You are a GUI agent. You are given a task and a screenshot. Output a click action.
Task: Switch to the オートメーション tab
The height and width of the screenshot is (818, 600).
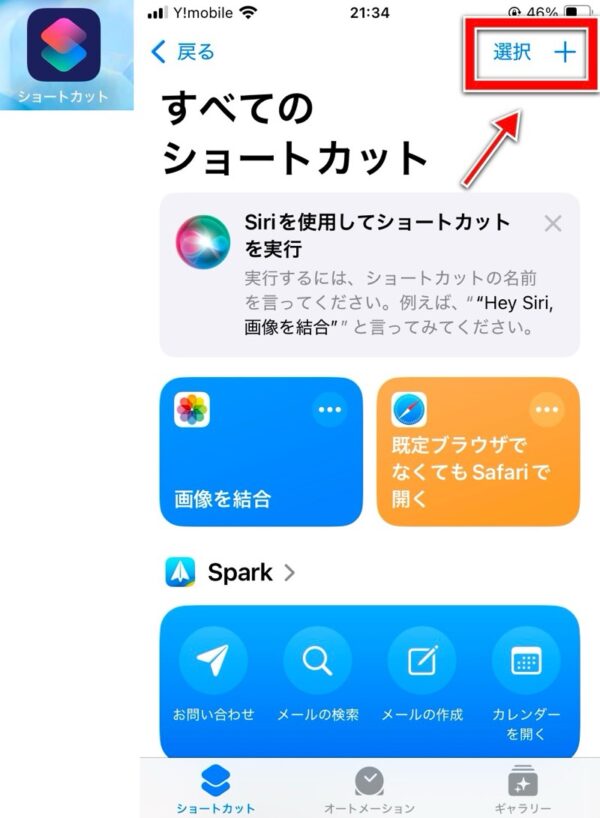tap(369, 789)
